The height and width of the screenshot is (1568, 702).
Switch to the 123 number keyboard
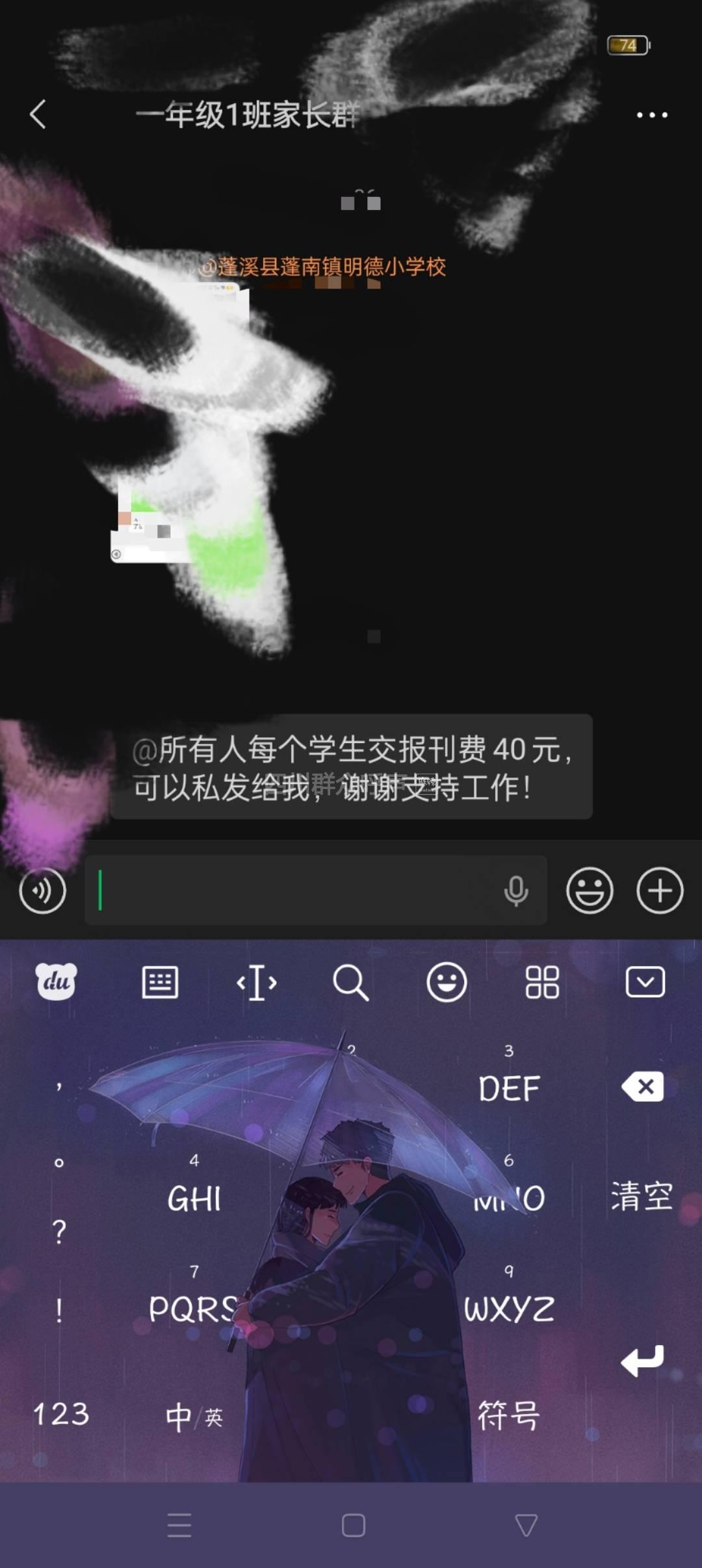pyautogui.click(x=61, y=1415)
